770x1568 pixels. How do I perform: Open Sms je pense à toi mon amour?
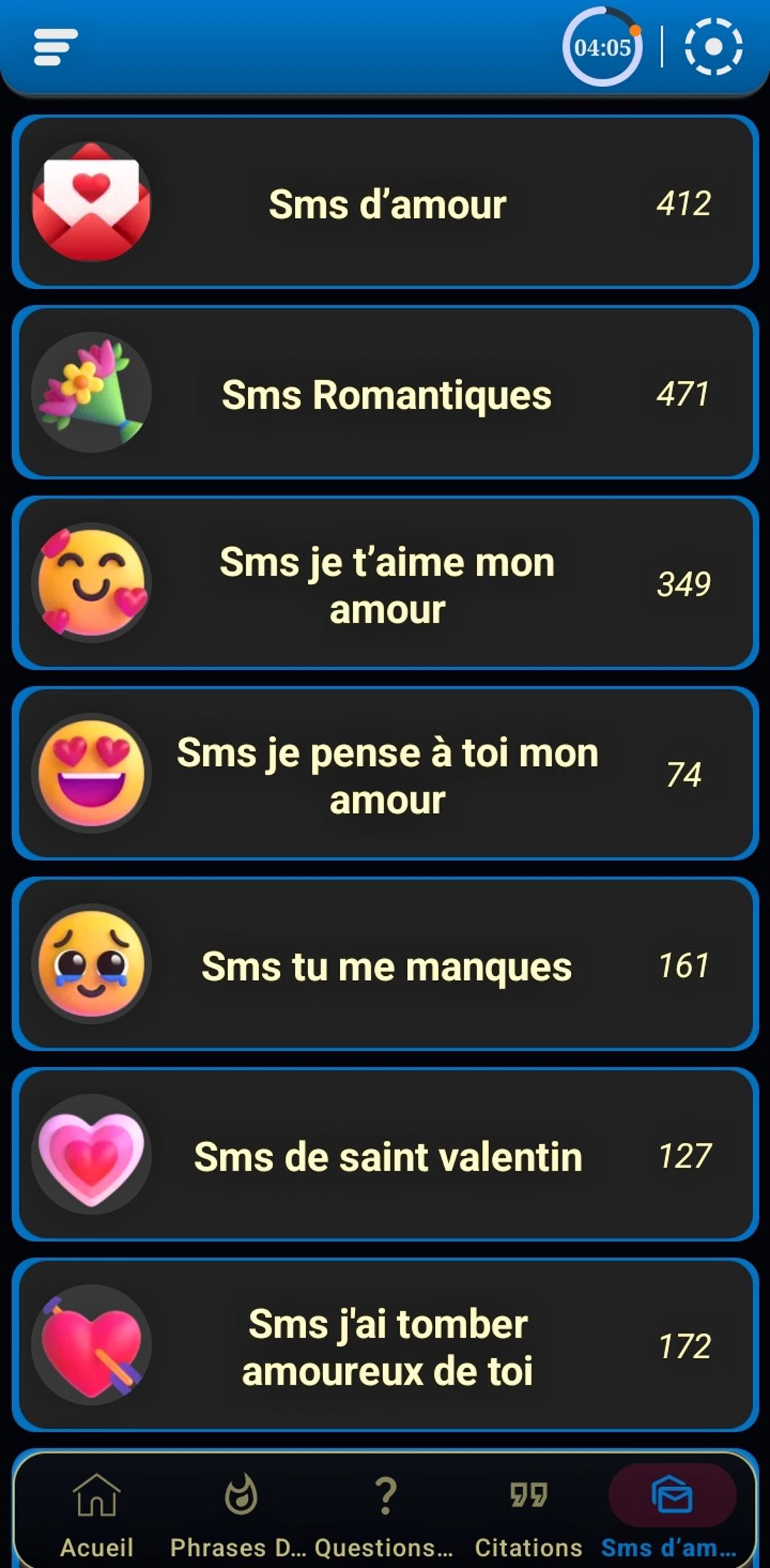[385, 774]
